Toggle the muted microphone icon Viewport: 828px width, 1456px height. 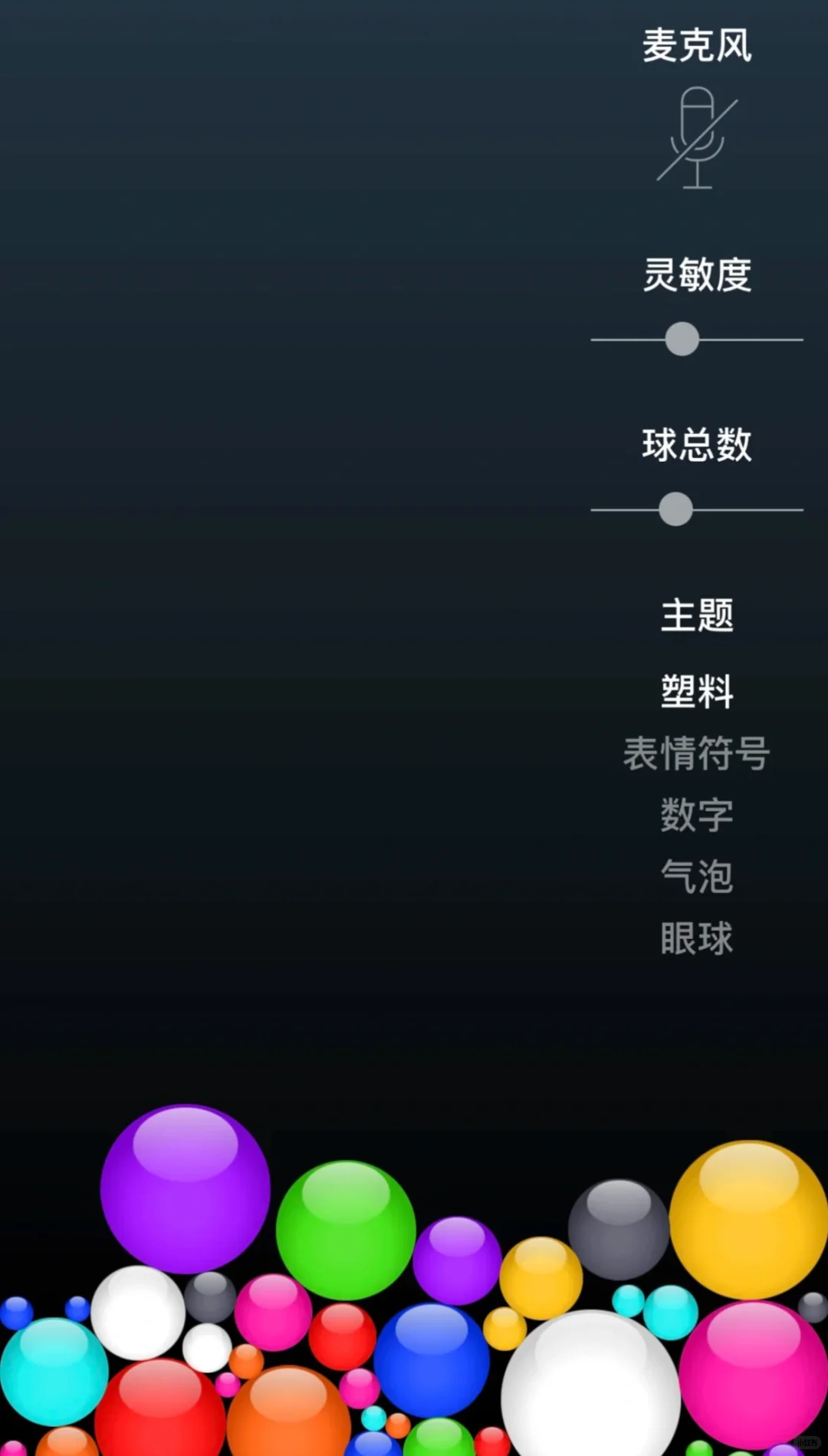(x=697, y=138)
